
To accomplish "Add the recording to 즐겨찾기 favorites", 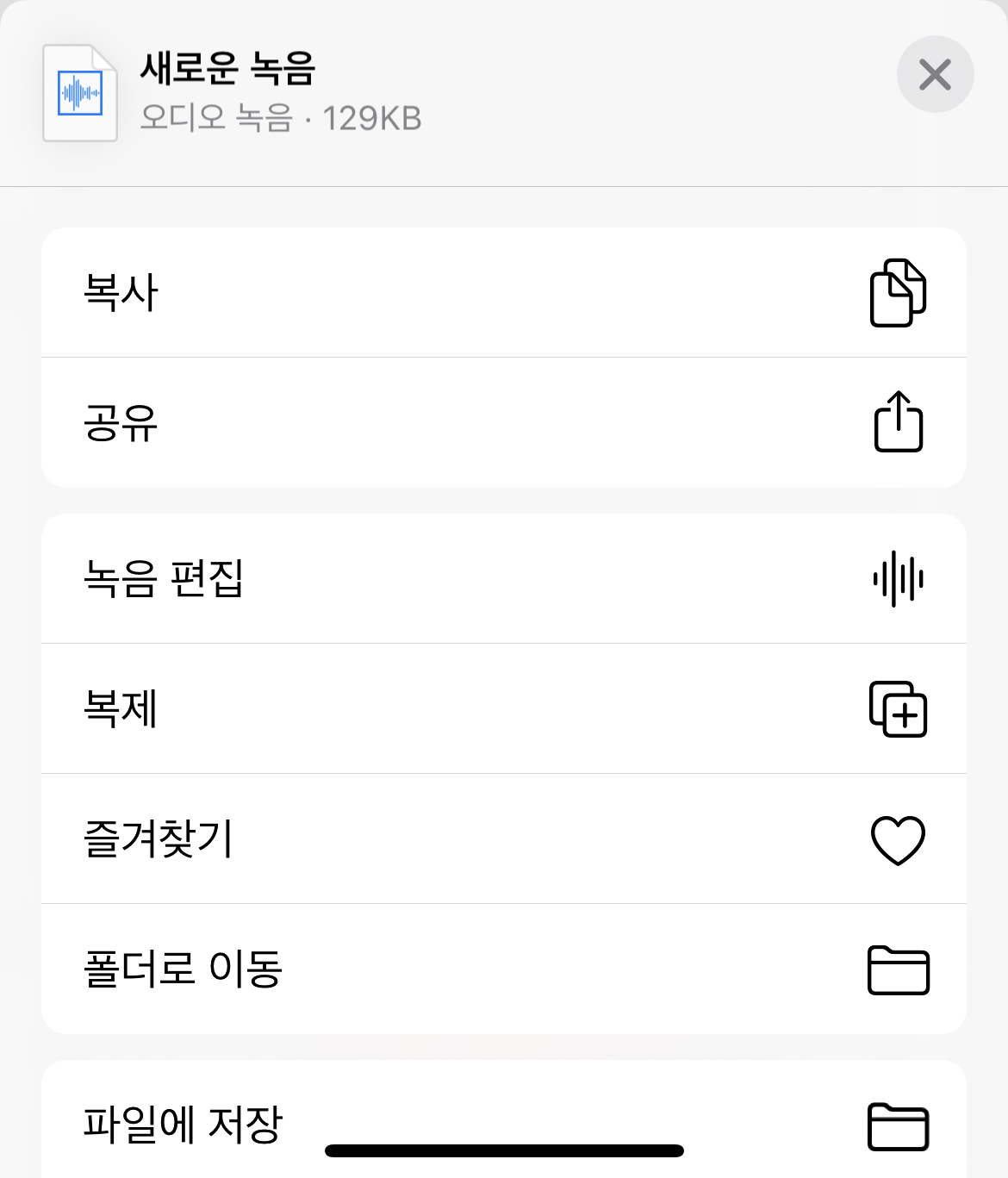I will [x=504, y=838].
